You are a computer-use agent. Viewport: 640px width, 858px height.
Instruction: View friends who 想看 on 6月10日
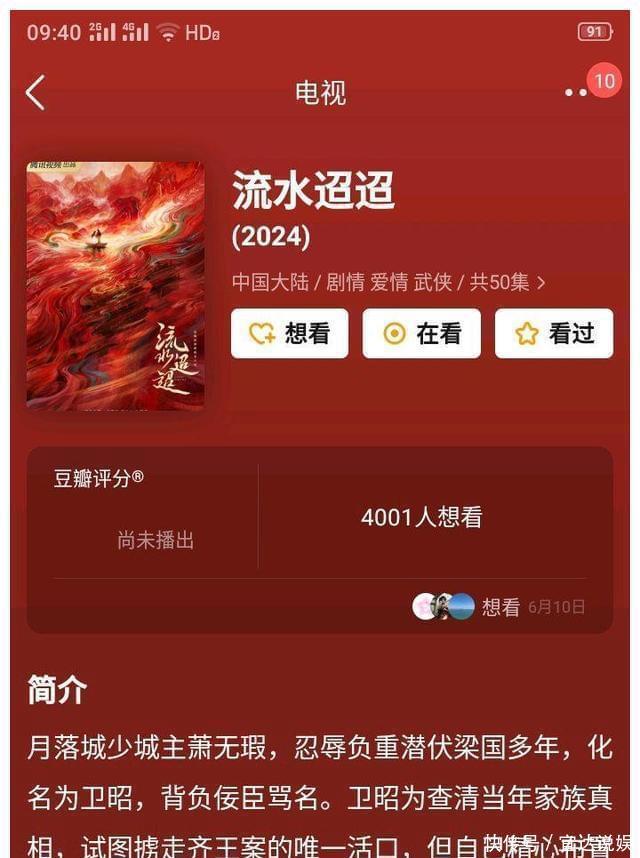(499, 607)
